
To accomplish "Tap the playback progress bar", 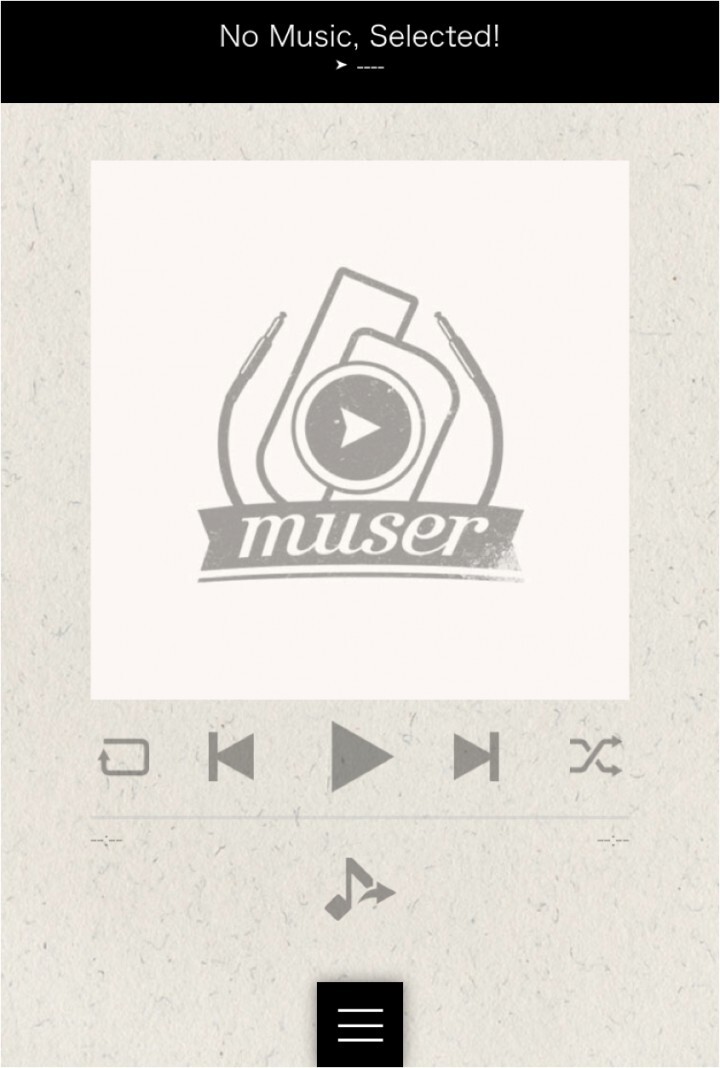I will (360, 818).
